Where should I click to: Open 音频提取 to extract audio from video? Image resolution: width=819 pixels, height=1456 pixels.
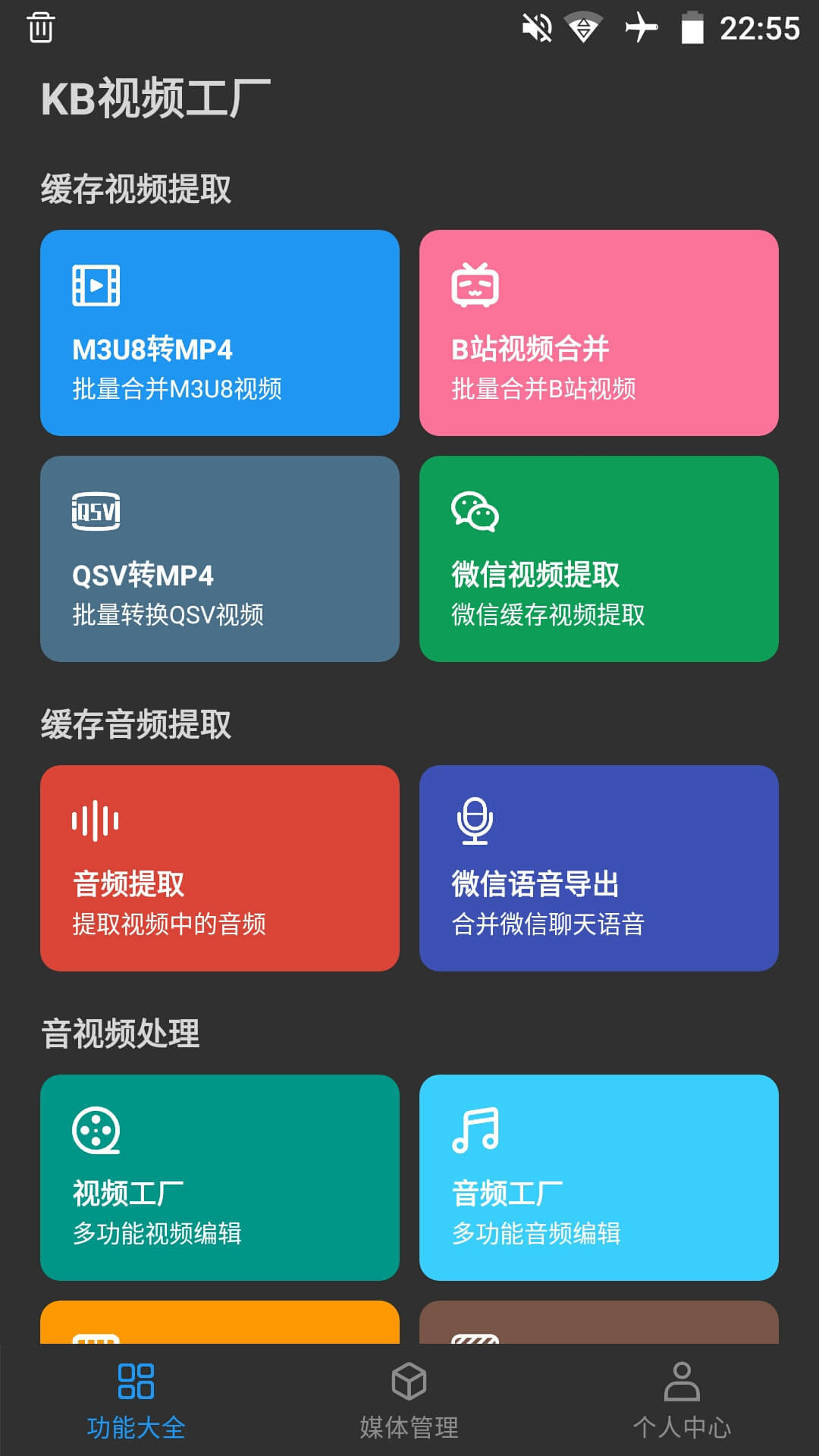pyautogui.click(x=220, y=868)
